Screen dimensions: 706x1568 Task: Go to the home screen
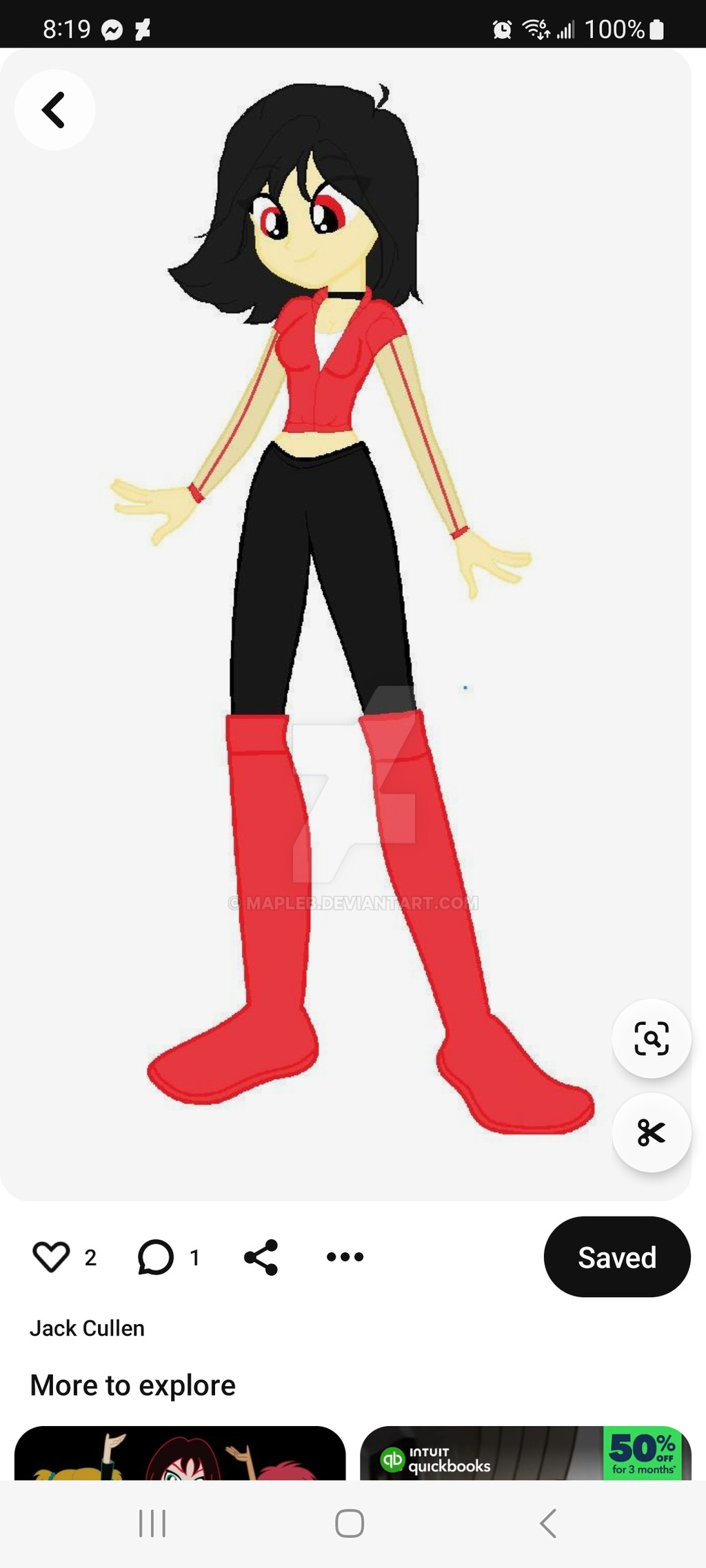(x=350, y=1523)
